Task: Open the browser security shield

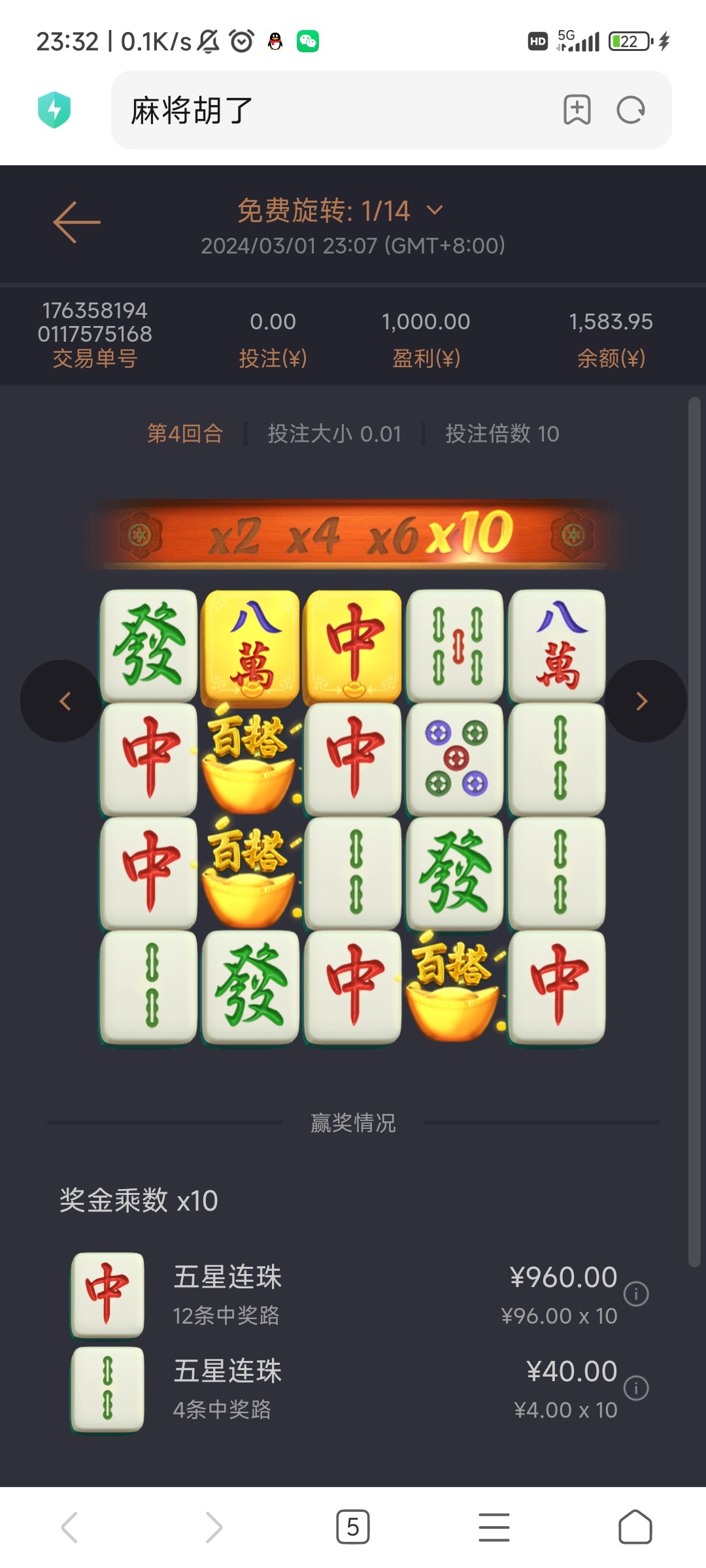Action: pos(54,110)
